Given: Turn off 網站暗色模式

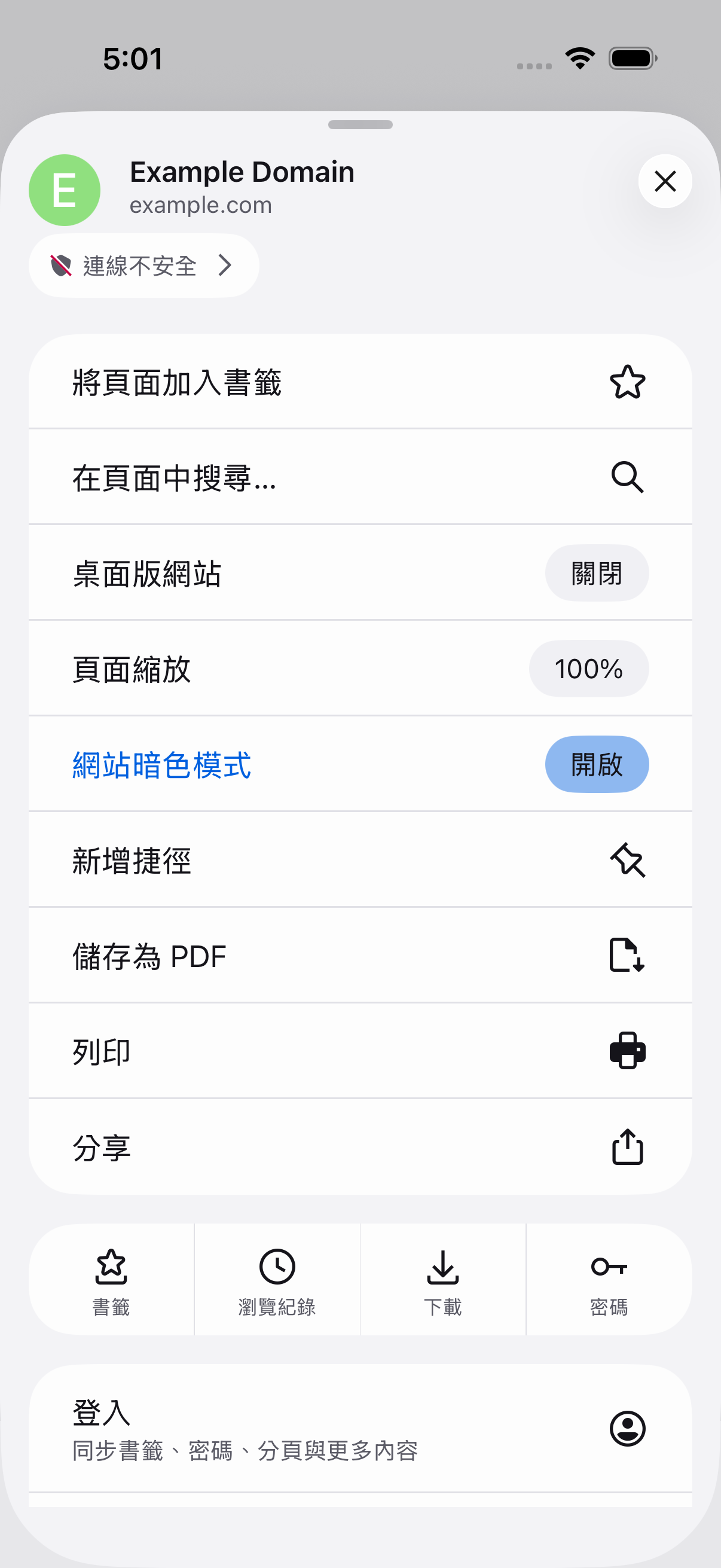Looking at the screenshot, I should (x=596, y=764).
